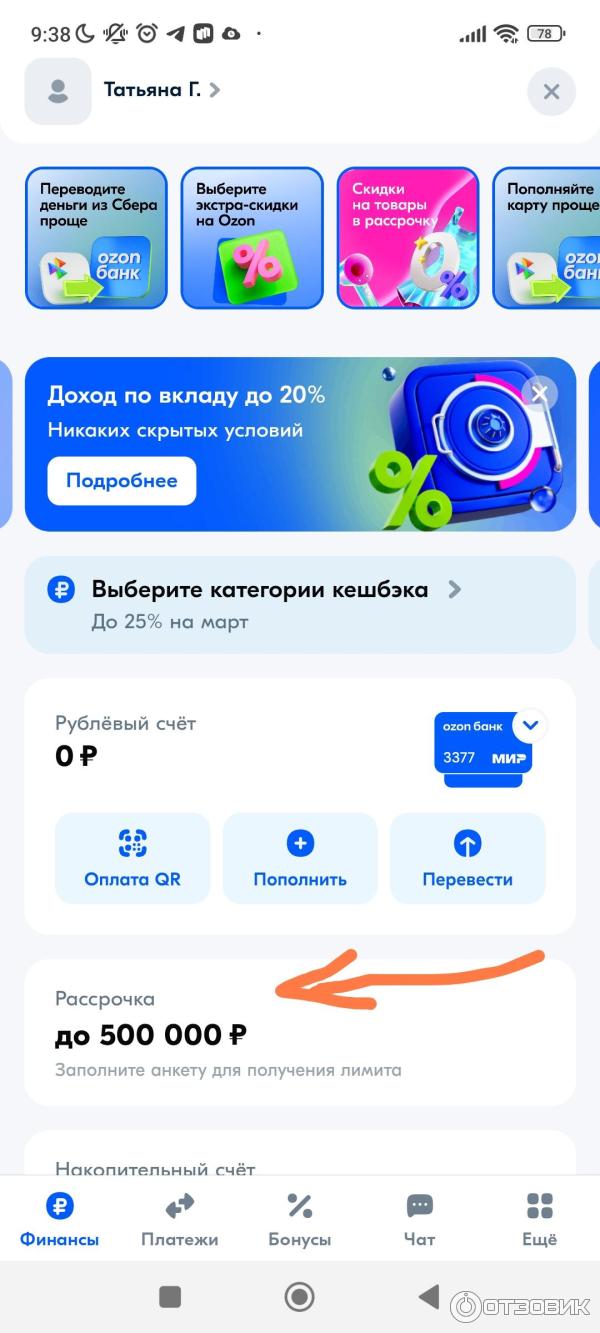Open 'Пополняйте карту проще' story
Screen dimensions: 600x1333
click(548, 238)
